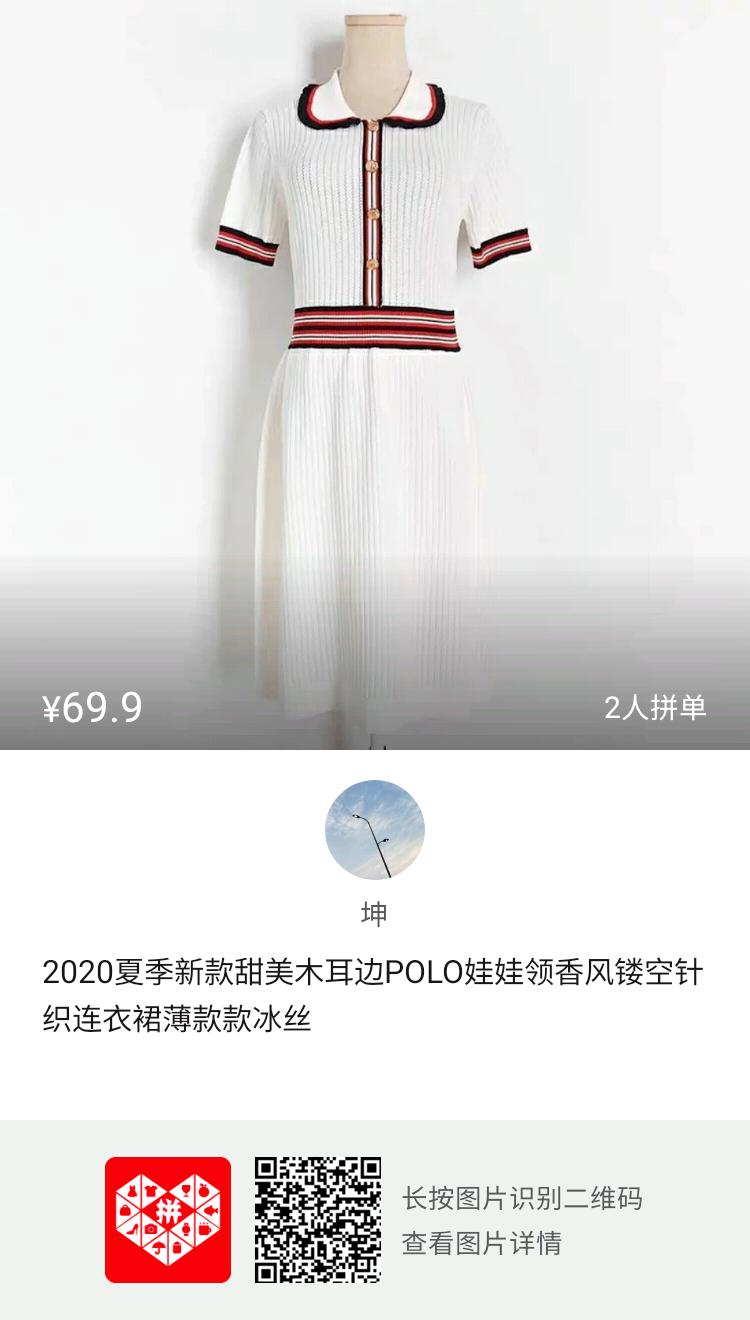750x1320 pixels.
Task: Click the username 坤 below the avatar
Action: pyautogui.click(x=375, y=912)
